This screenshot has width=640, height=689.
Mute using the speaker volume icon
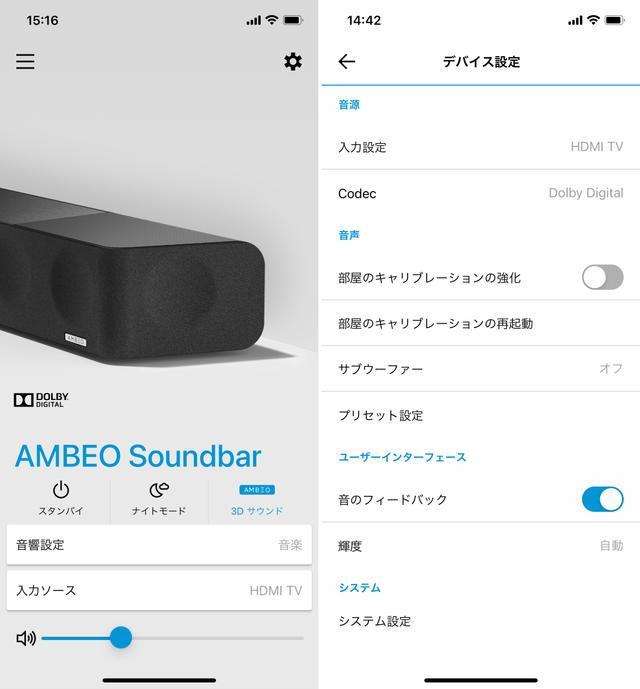26,637
